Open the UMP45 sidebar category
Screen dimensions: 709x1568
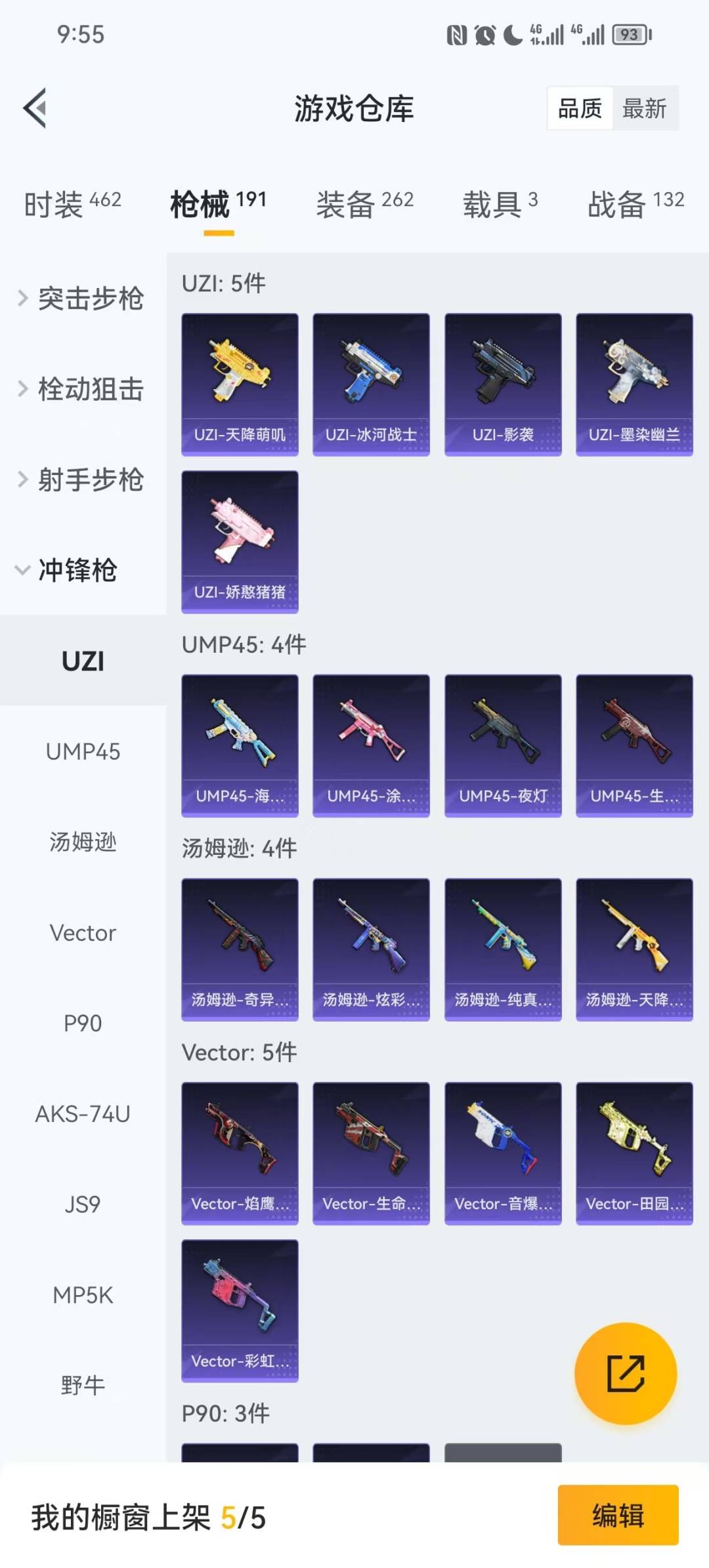click(x=83, y=753)
